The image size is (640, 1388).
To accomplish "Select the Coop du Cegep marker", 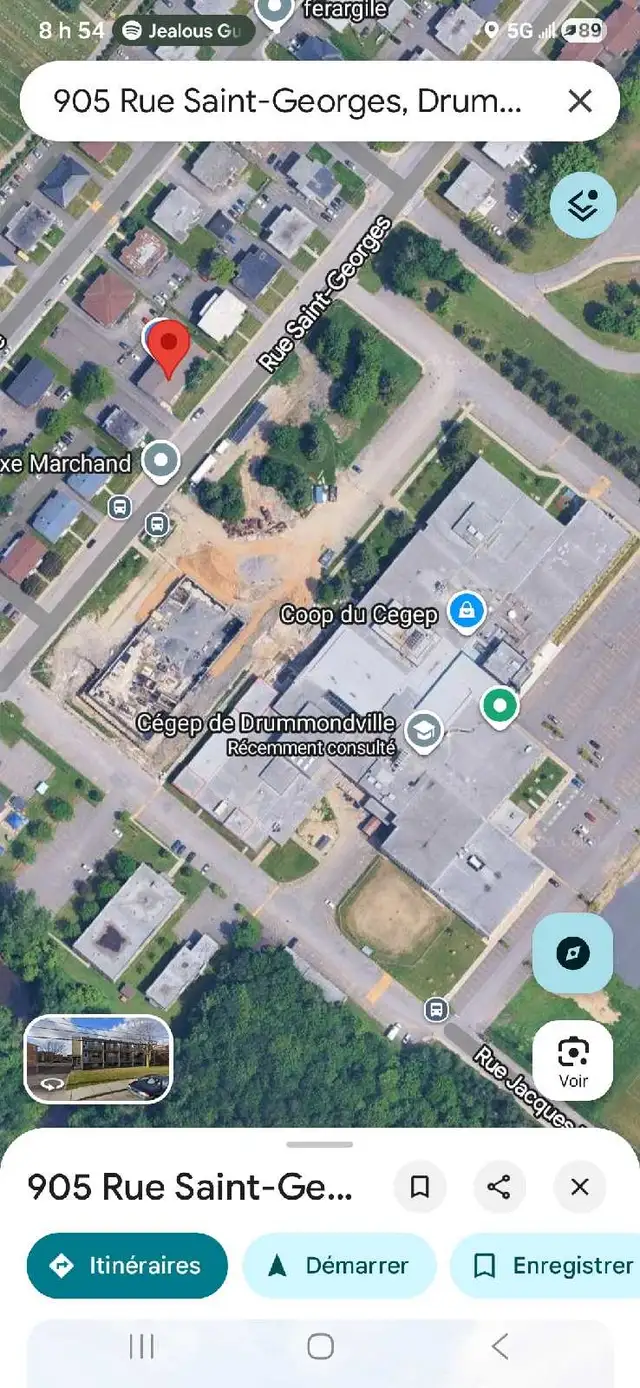I will pyautogui.click(x=465, y=611).
